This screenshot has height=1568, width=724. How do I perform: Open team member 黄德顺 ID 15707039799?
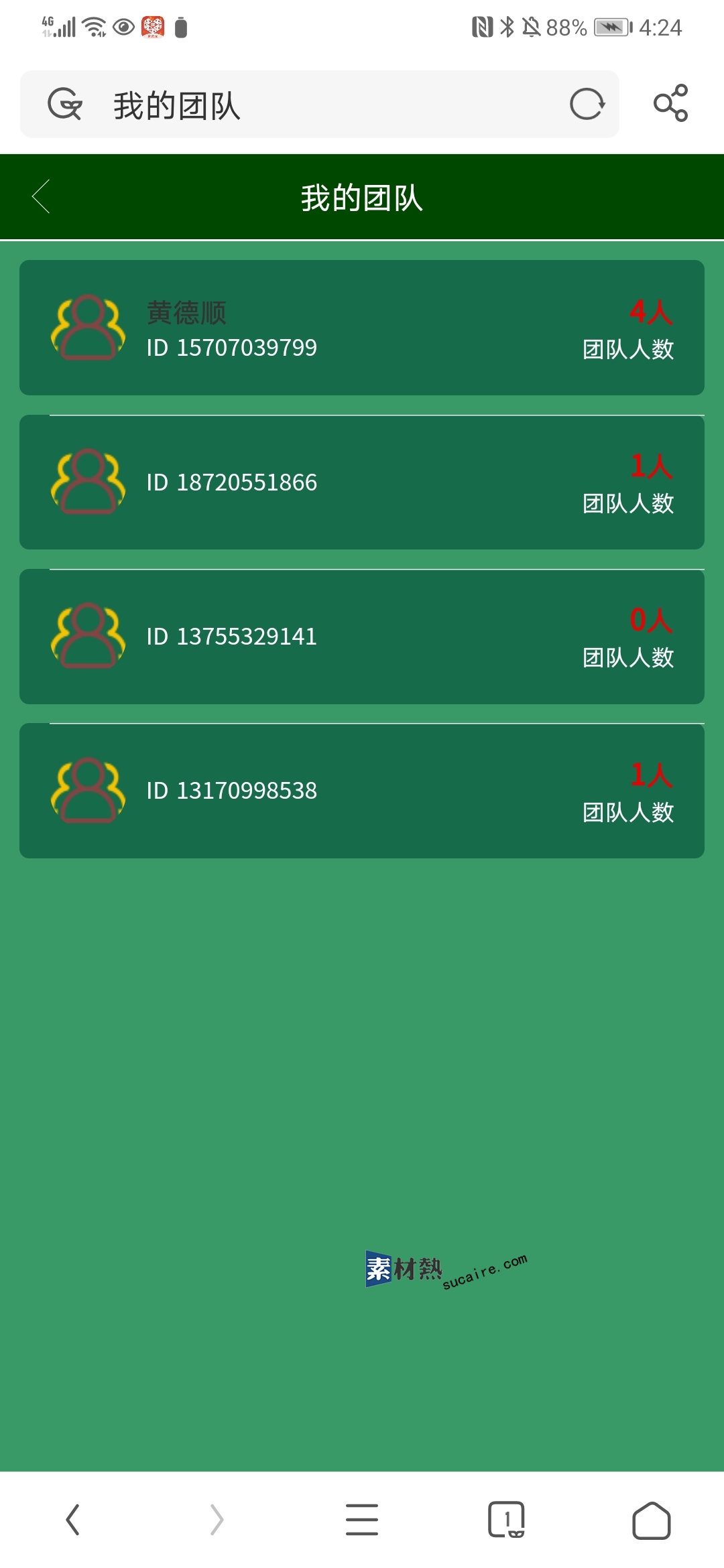(362, 328)
